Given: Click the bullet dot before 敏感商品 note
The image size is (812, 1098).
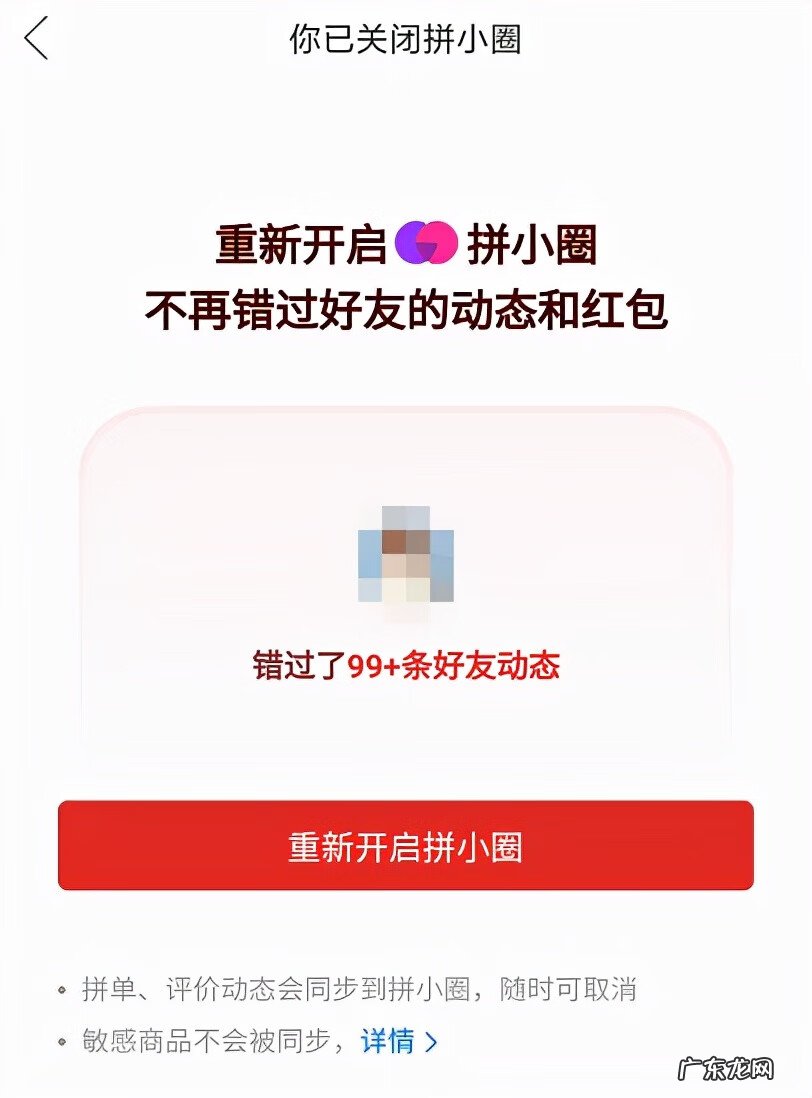Looking at the screenshot, I should [62, 1040].
